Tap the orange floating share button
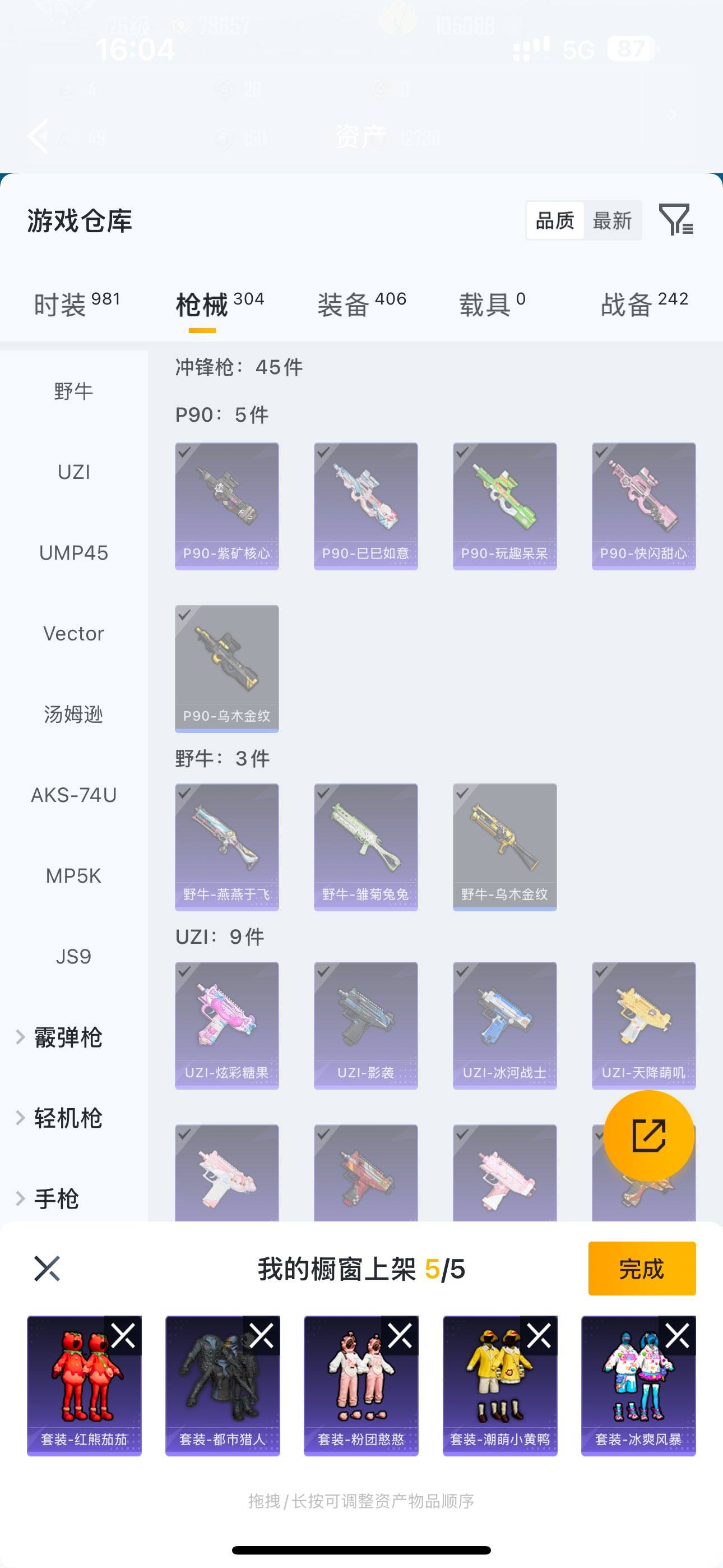 pos(649,1135)
